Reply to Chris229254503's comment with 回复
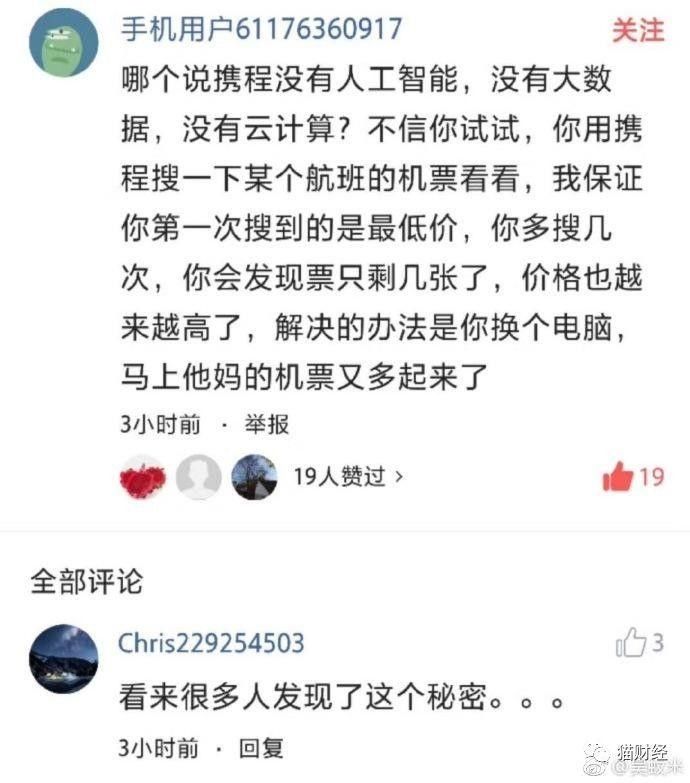This screenshot has width=690, height=783. point(262,747)
